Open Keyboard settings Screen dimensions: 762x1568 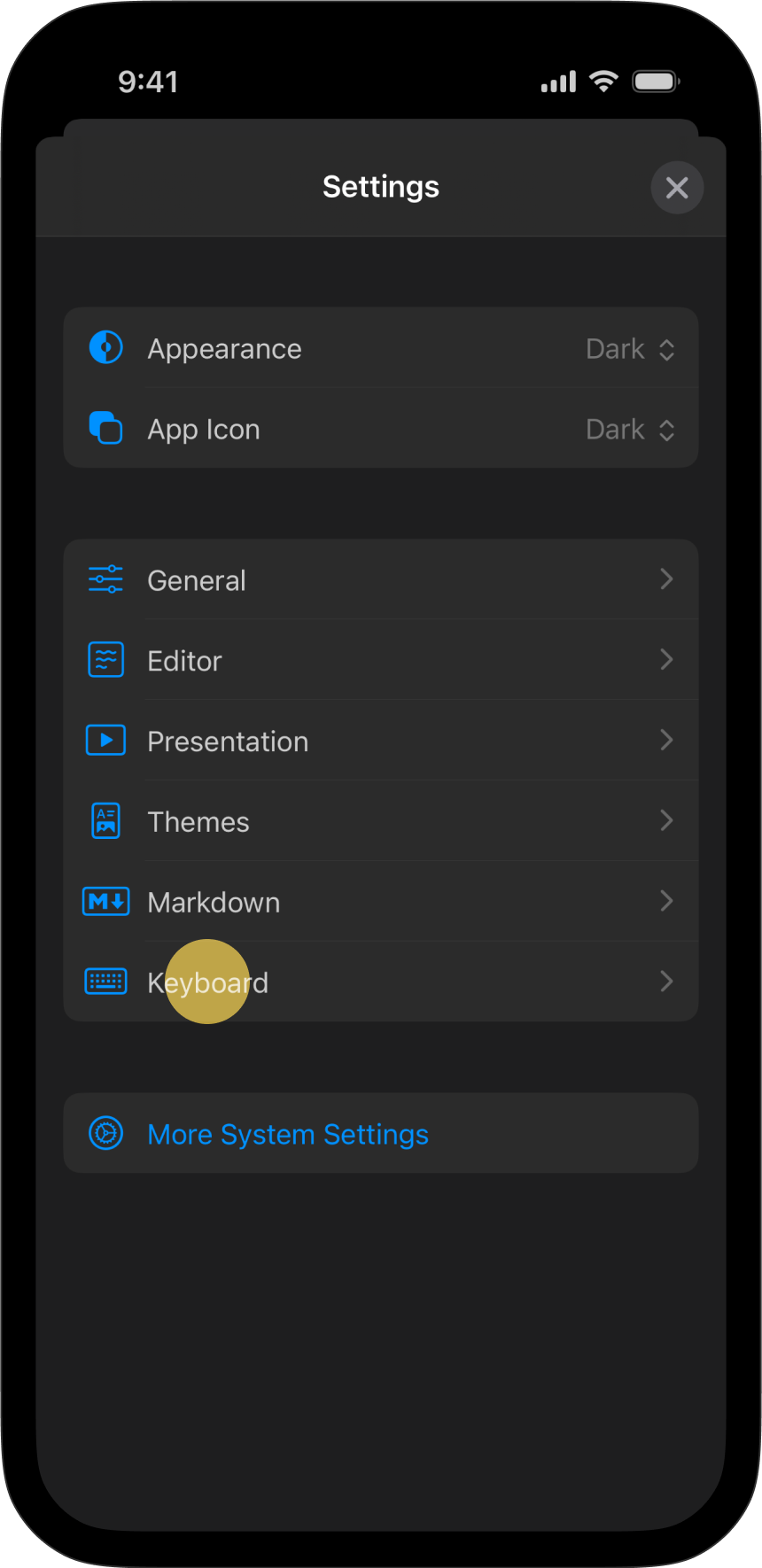coord(381,982)
